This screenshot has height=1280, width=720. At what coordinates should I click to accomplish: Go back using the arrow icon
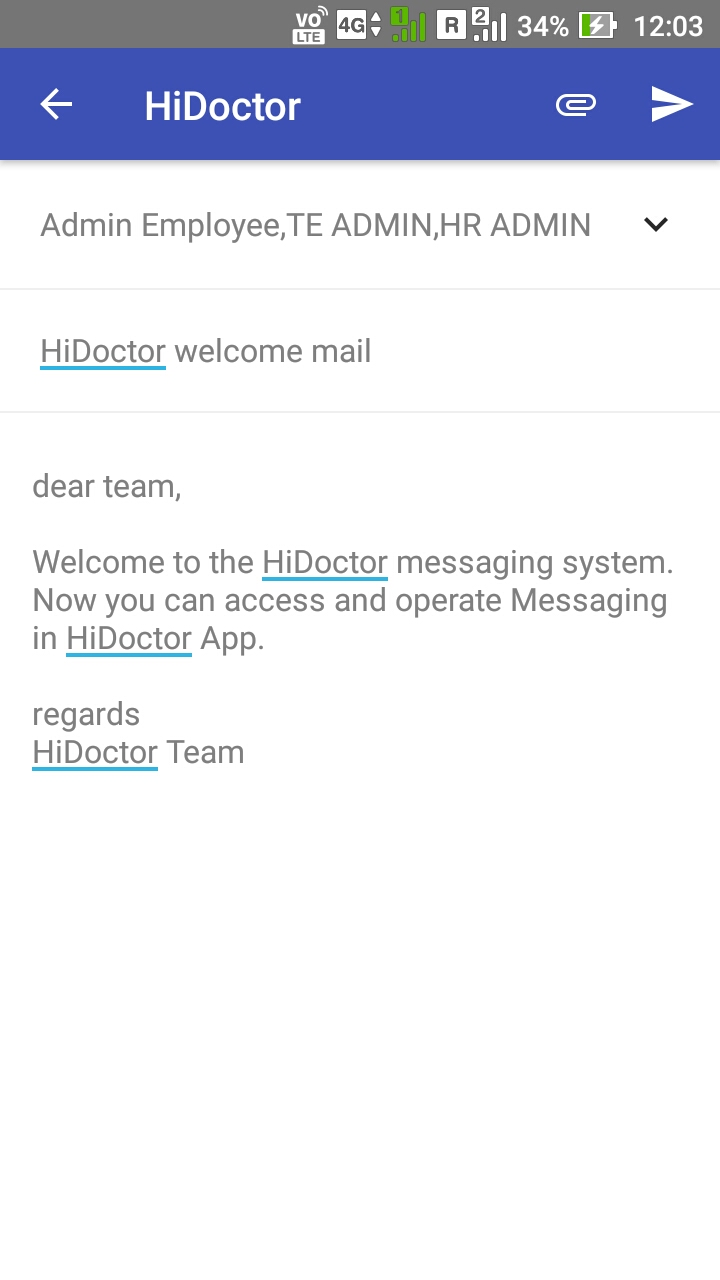click(56, 105)
